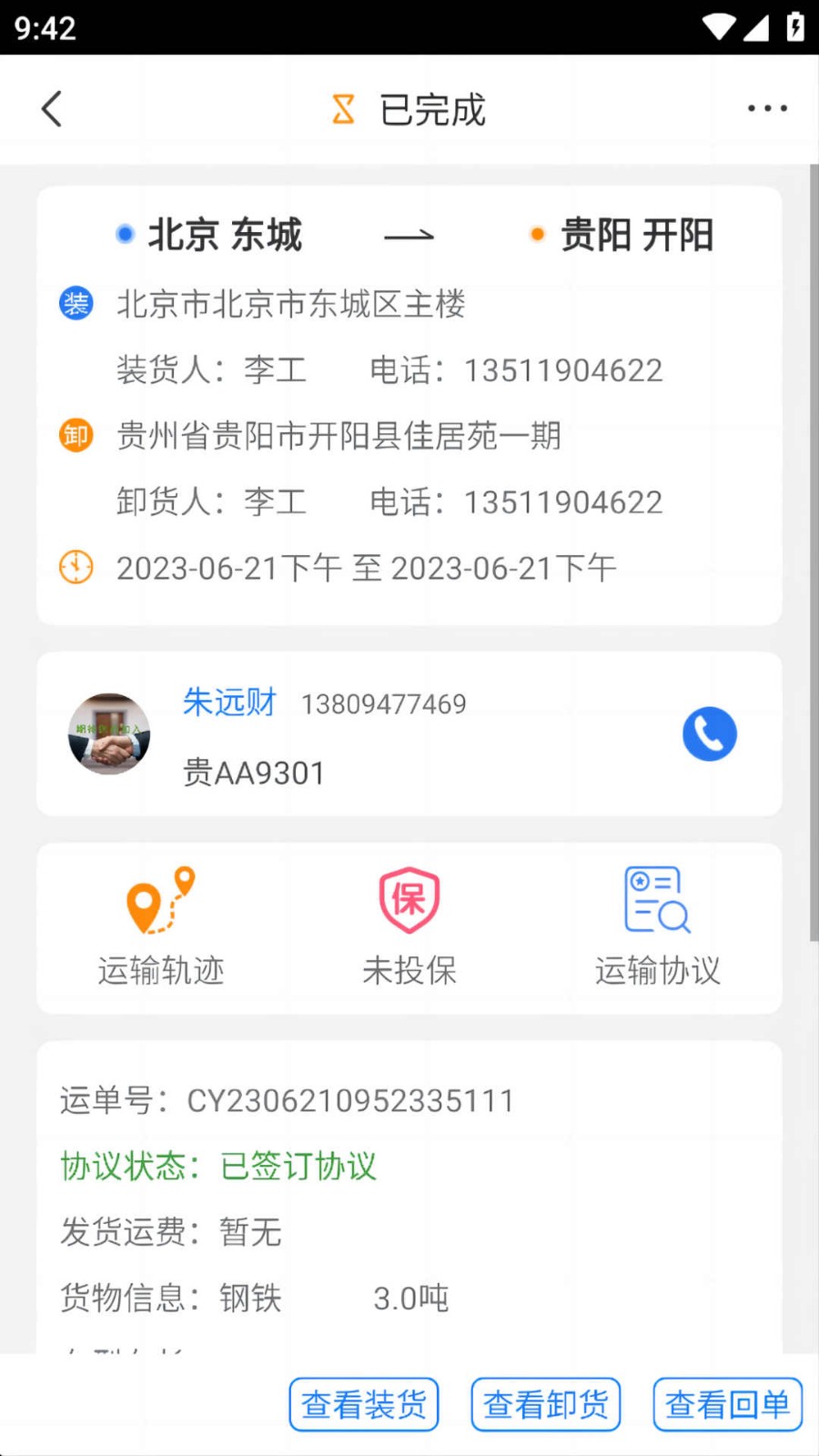Select 查看回单 to view the receipt
Screen dimensions: 819x1456
(727, 1404)
